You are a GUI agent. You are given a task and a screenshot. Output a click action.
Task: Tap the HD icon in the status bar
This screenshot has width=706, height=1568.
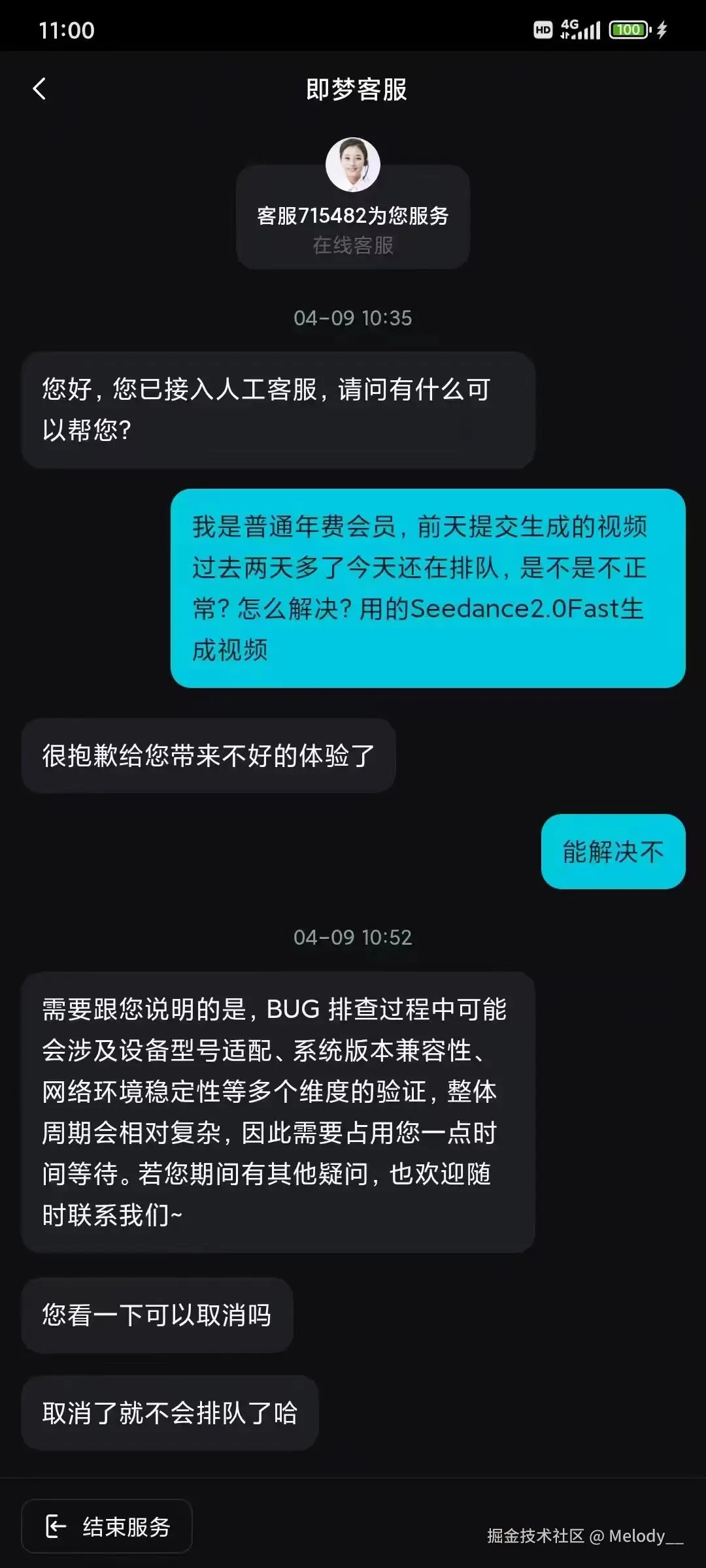542,29
